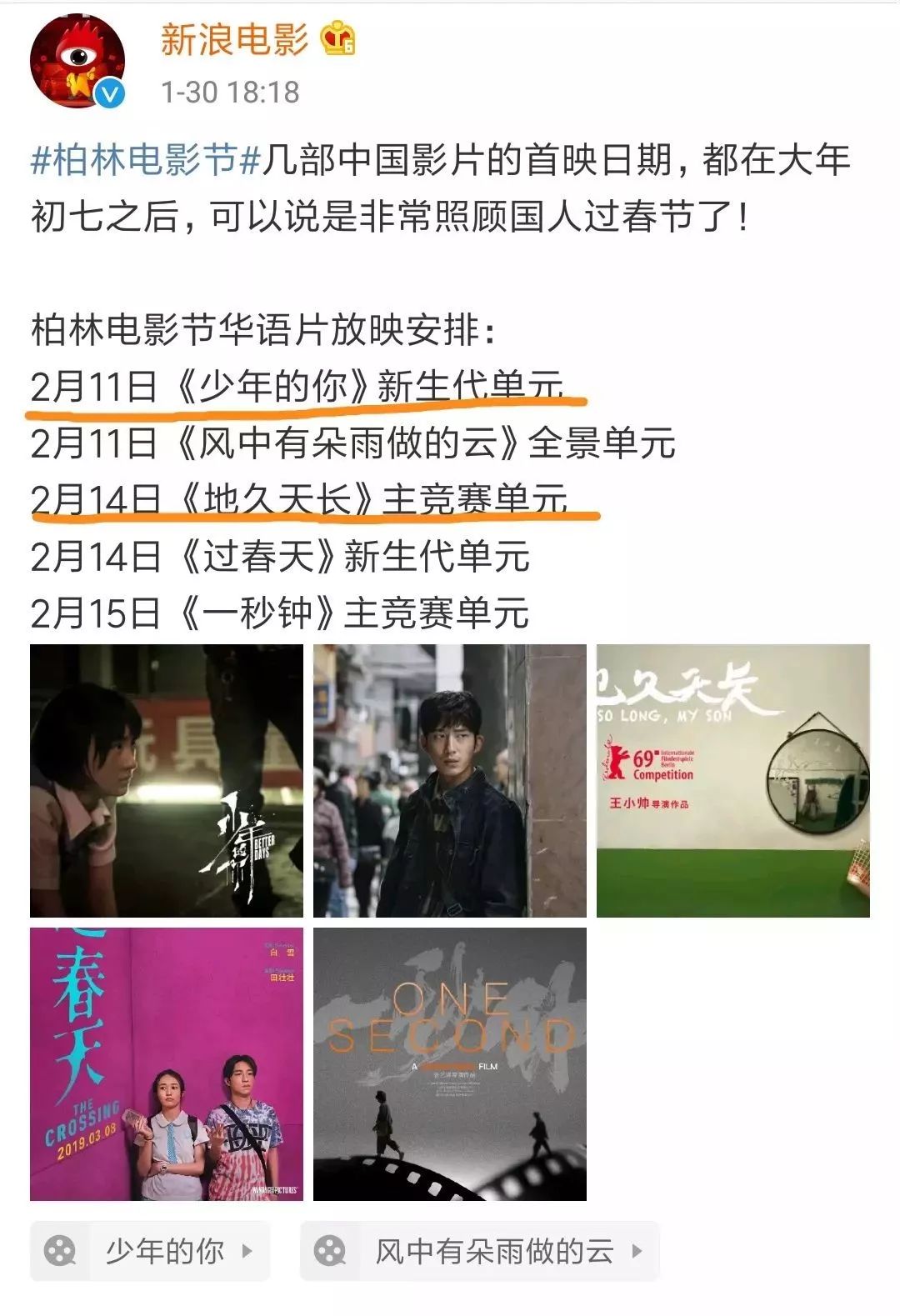Open the 新浪电影 profile avatar
The width and height of the screenshot is (900, 1316).
pyautogui.click(x=77, y=62)
